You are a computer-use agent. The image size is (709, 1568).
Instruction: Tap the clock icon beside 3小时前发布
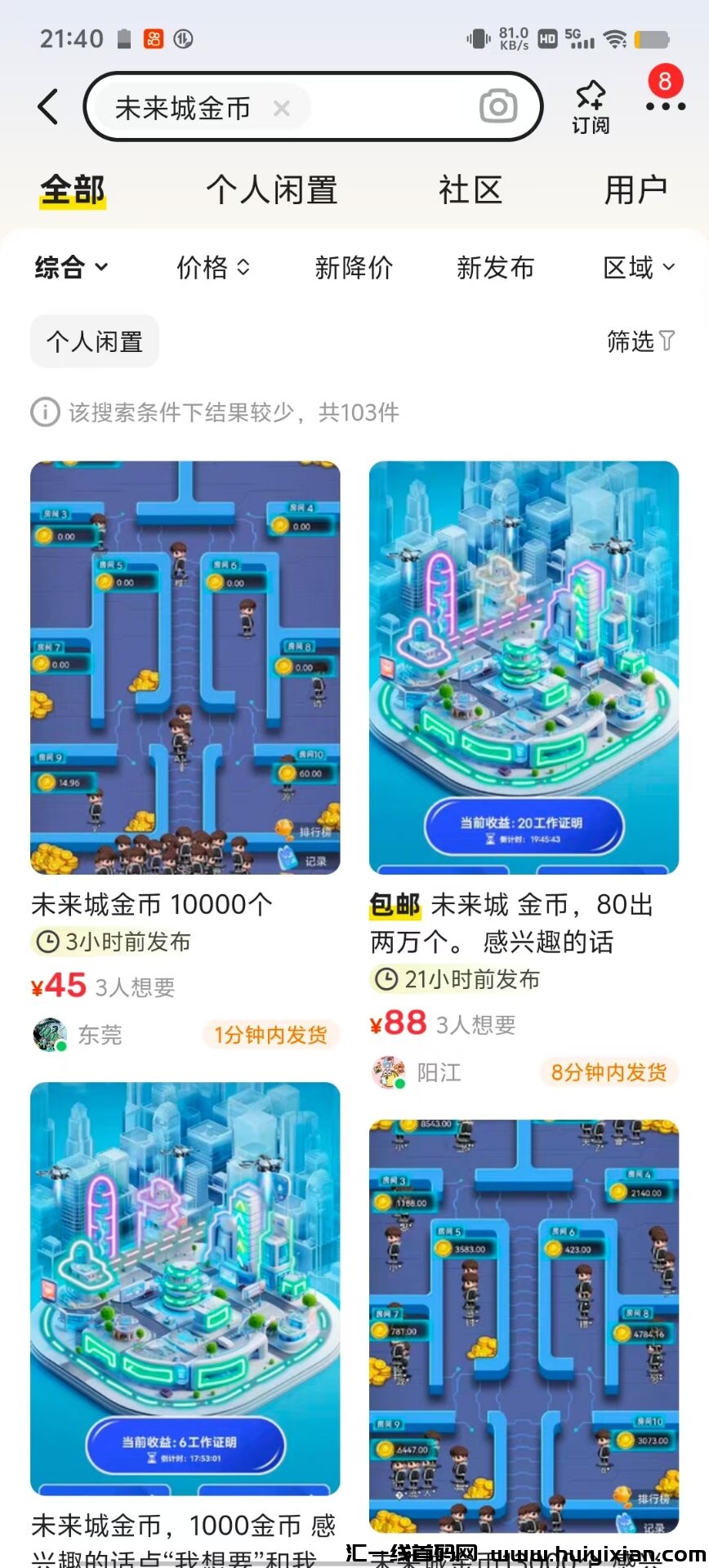(x=47, y=941)
